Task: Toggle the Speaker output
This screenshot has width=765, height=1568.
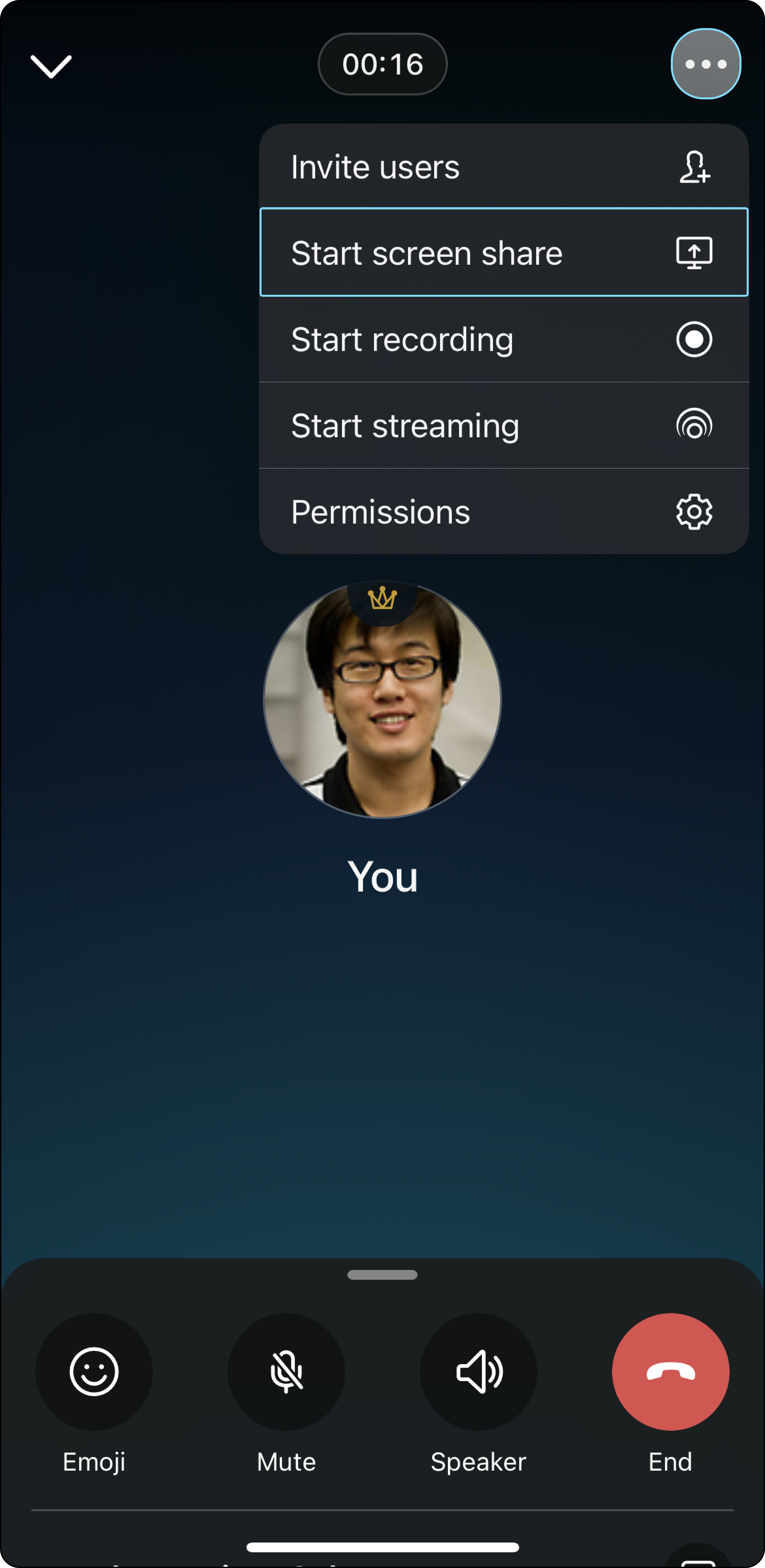Action: 478,1371
